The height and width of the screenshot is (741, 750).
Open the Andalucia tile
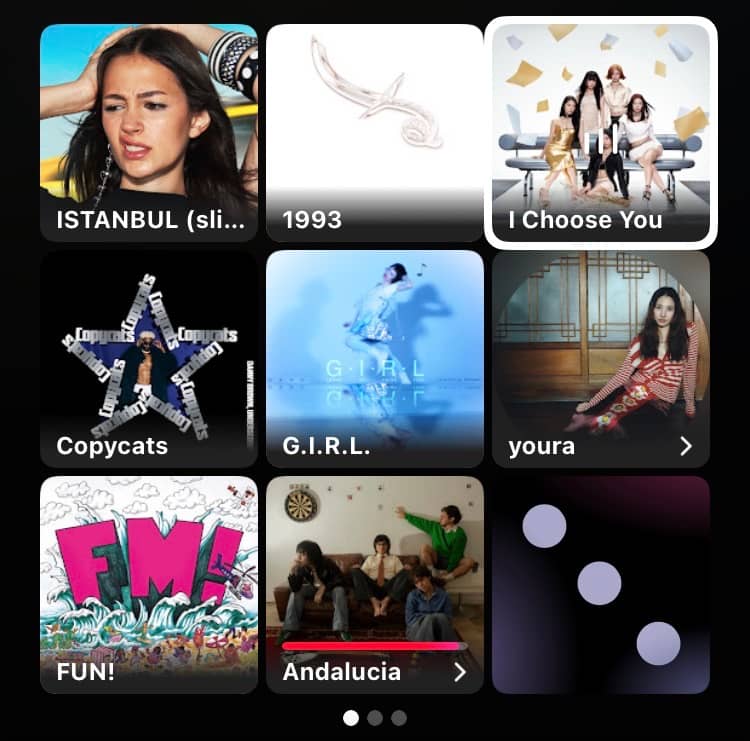click(375, 585)
